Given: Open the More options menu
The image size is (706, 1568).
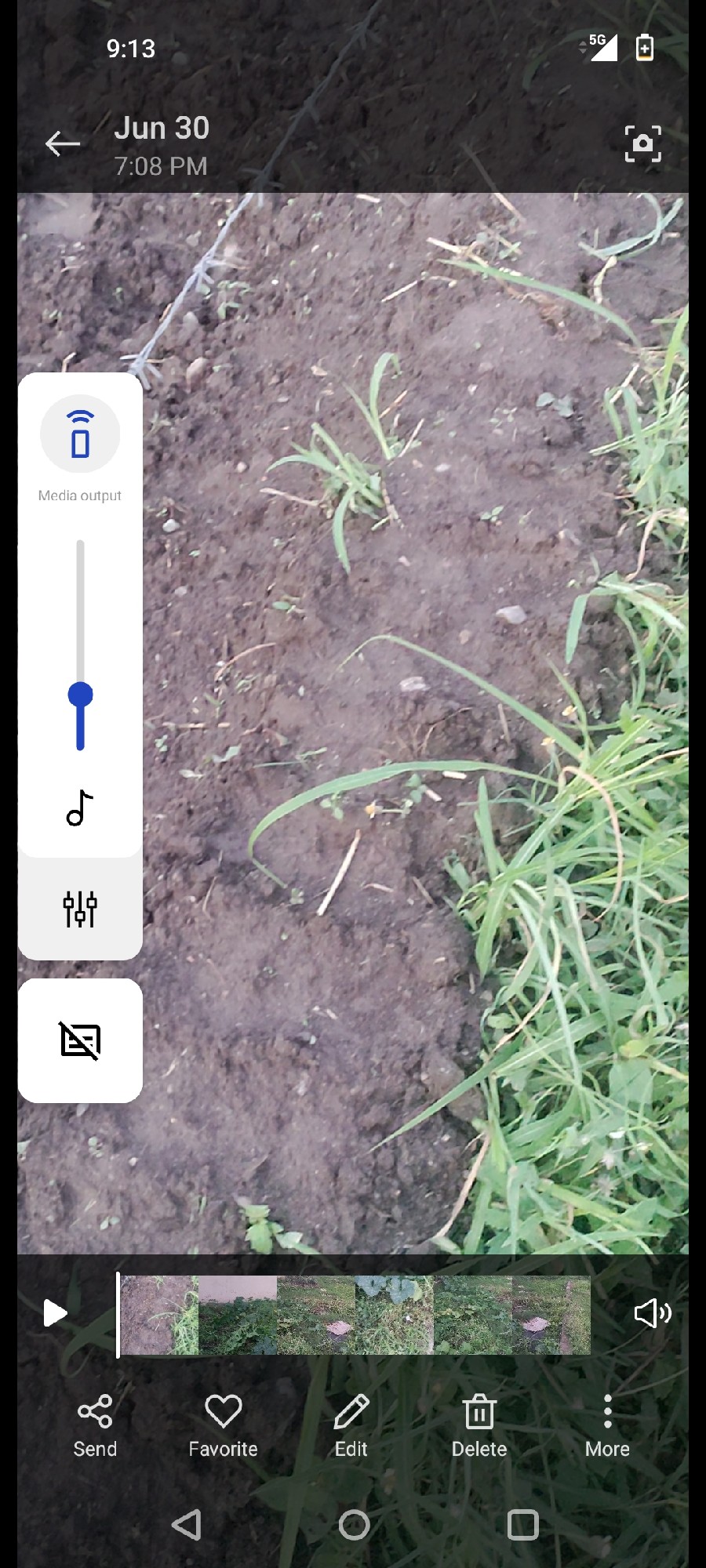Looking at the screenshot, I should (607, 1426).
